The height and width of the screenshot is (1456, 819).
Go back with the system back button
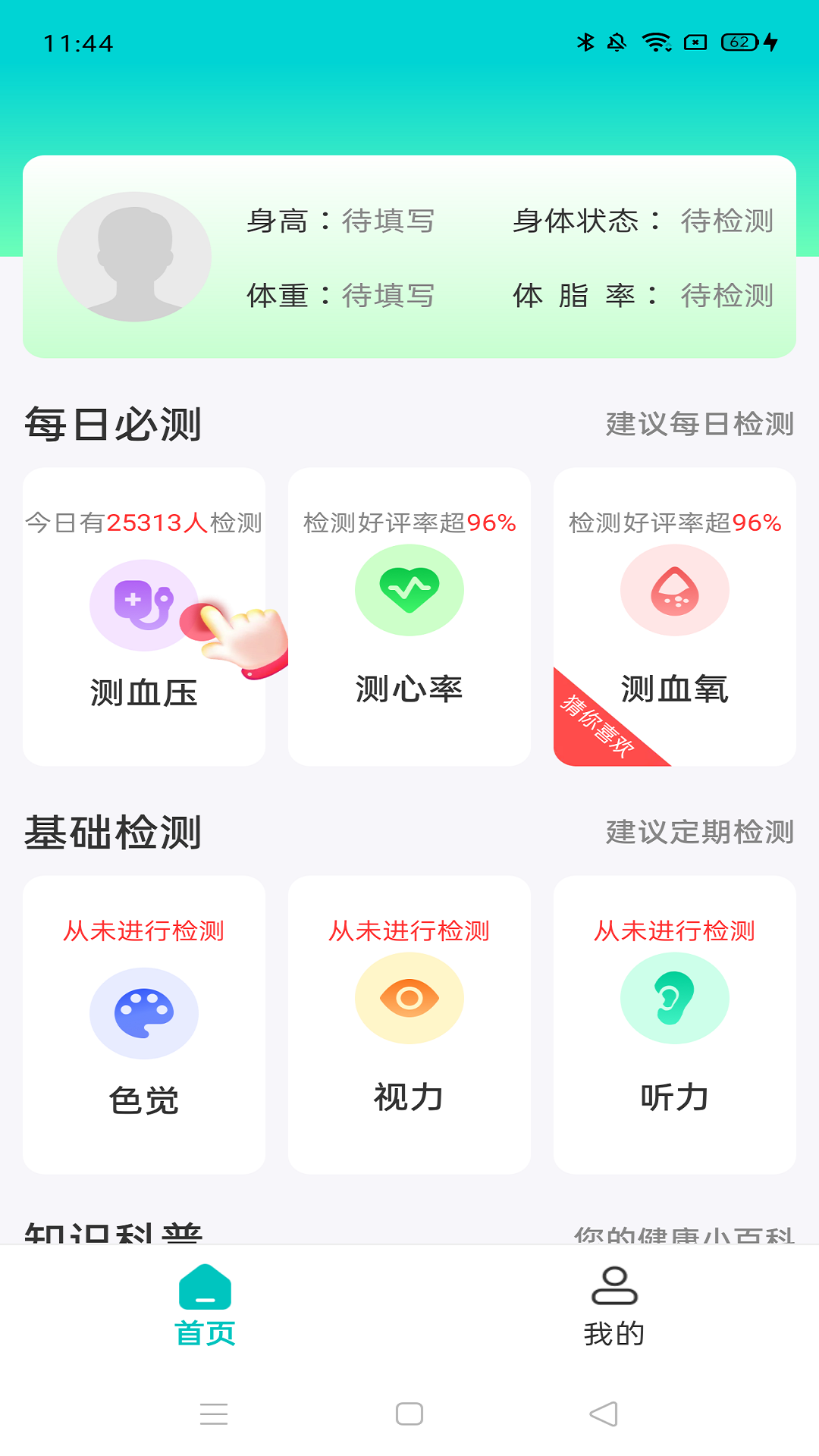pos(604,1414)
